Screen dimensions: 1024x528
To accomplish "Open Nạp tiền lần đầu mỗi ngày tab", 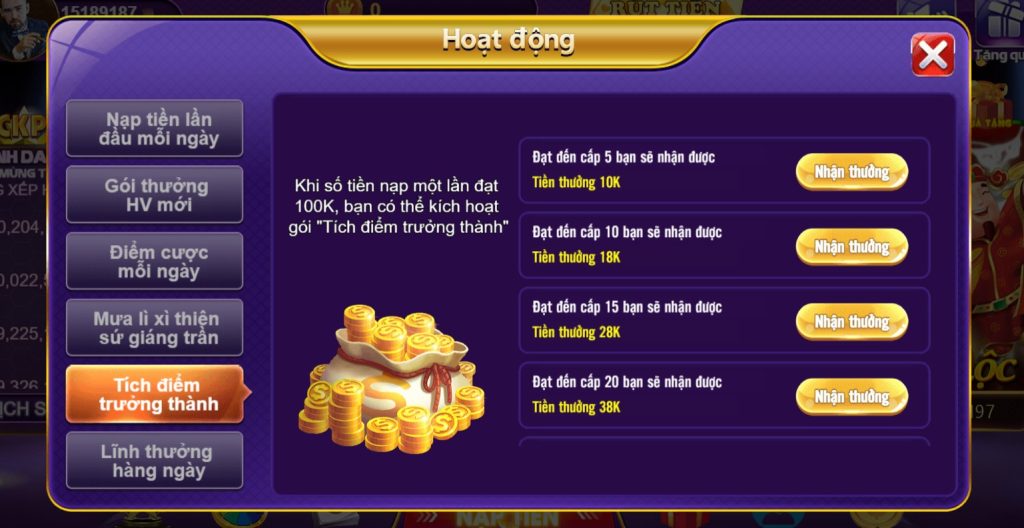I will (155, 129).
